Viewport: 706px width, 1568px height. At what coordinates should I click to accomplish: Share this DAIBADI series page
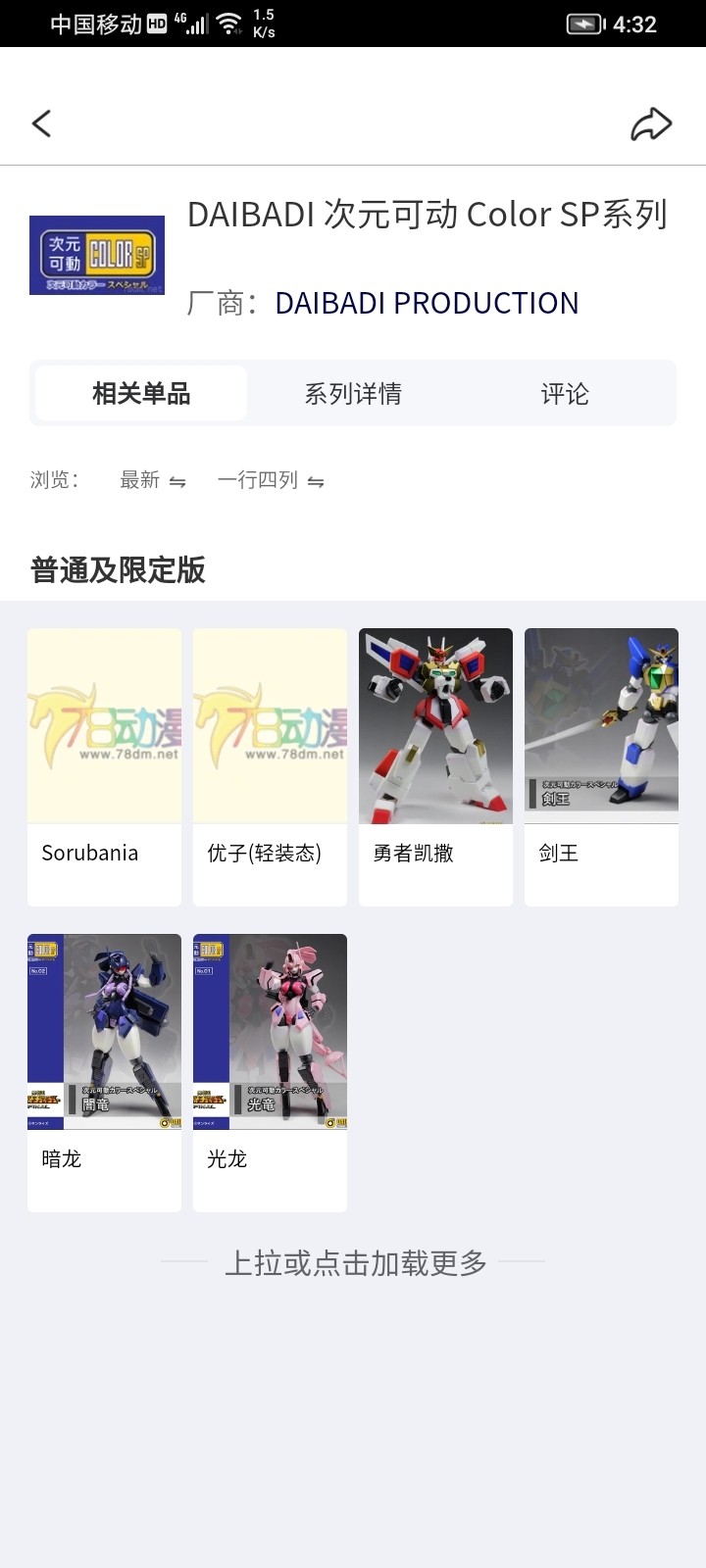[651, 123]
